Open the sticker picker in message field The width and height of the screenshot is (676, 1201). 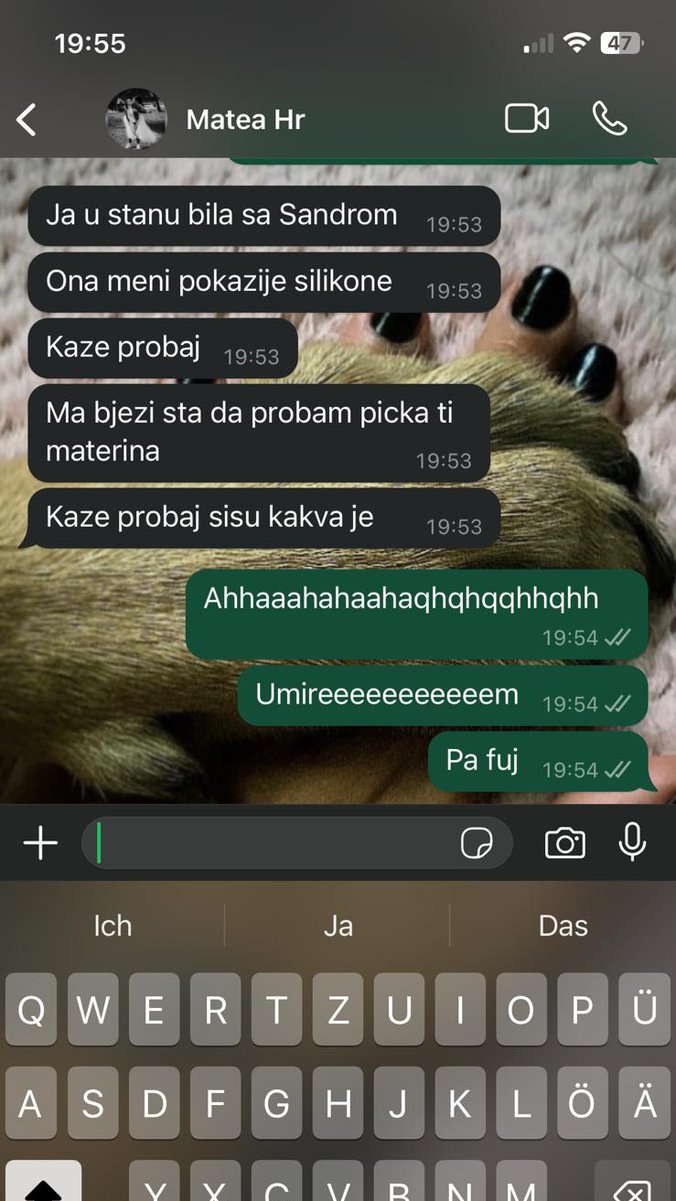pyautogui.click(x=477, y=844)
